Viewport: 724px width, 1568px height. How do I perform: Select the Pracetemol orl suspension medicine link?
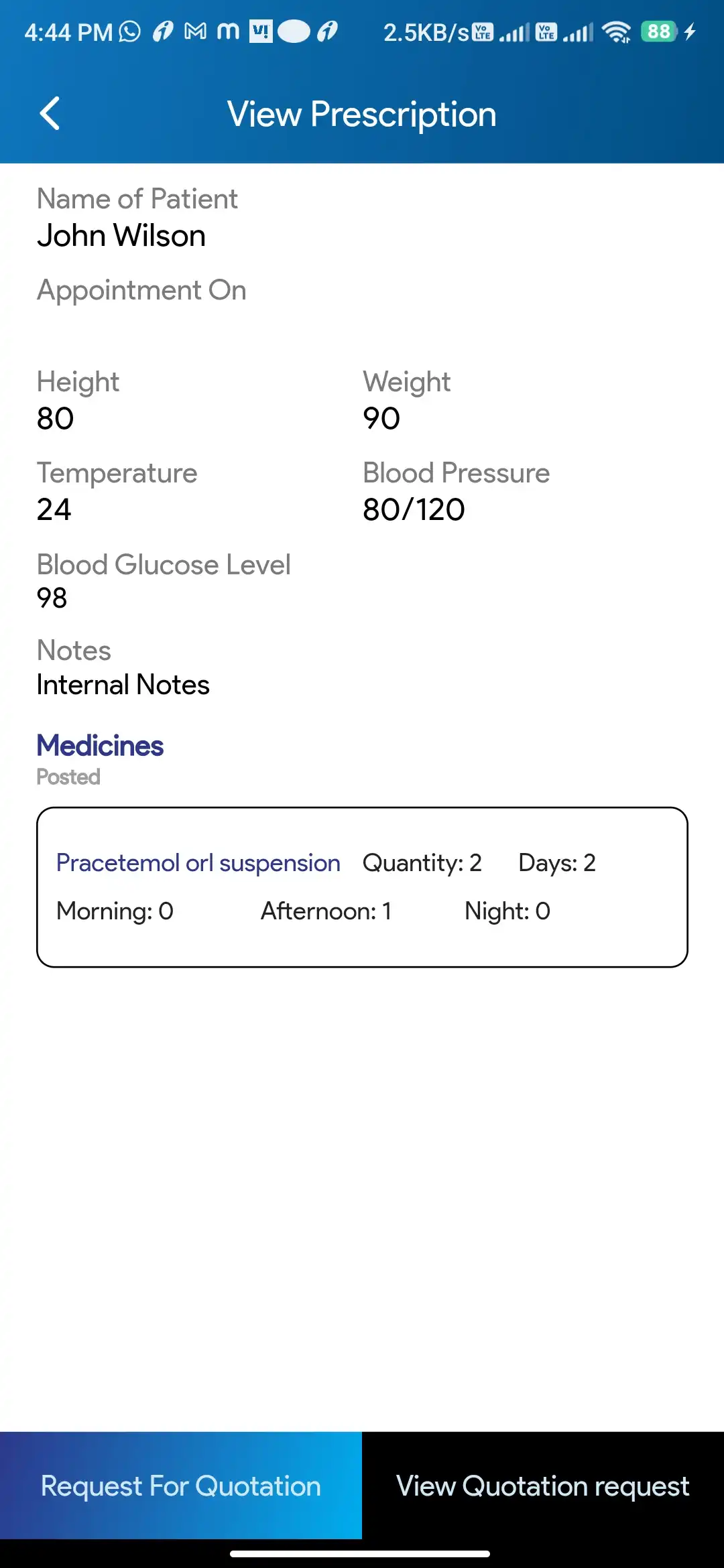pyautogui.click(x=198, y=863)
